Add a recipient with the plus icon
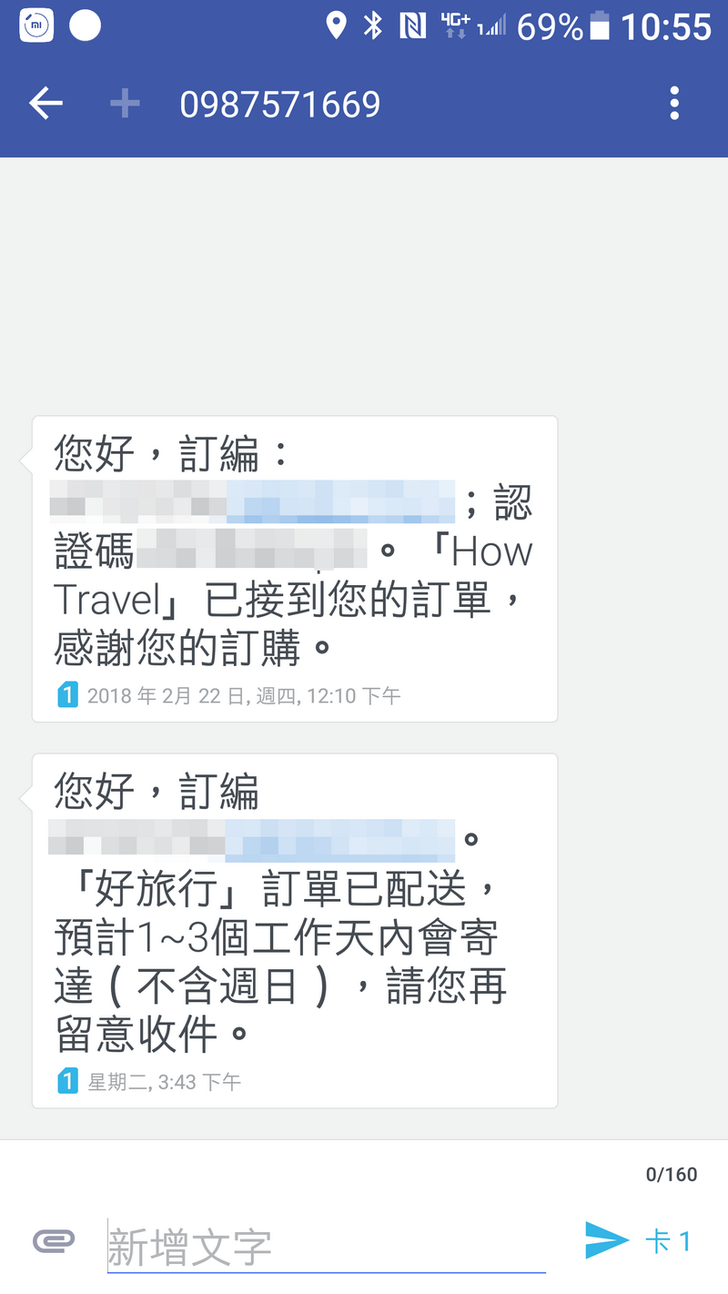This screenshot has height=1294, width=728. pos(124,103)
